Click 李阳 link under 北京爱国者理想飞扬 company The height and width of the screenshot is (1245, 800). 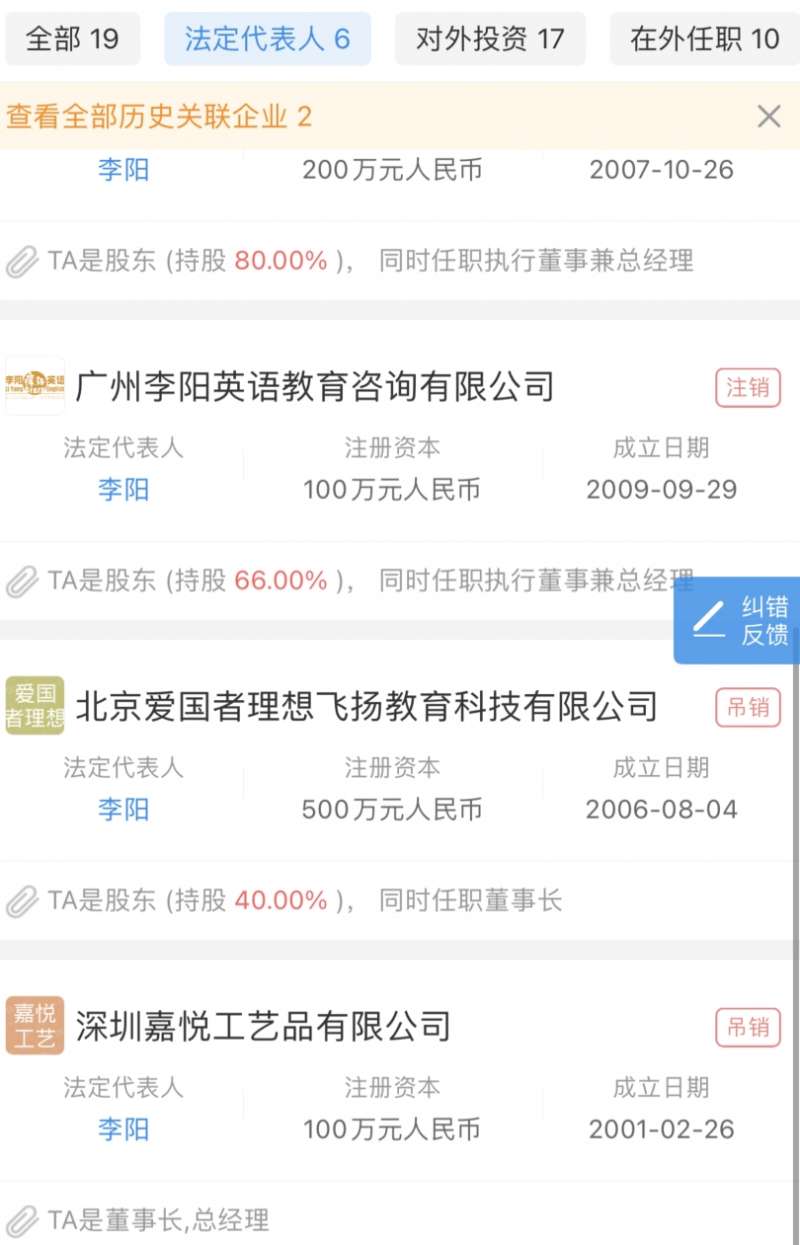[123, 809]
